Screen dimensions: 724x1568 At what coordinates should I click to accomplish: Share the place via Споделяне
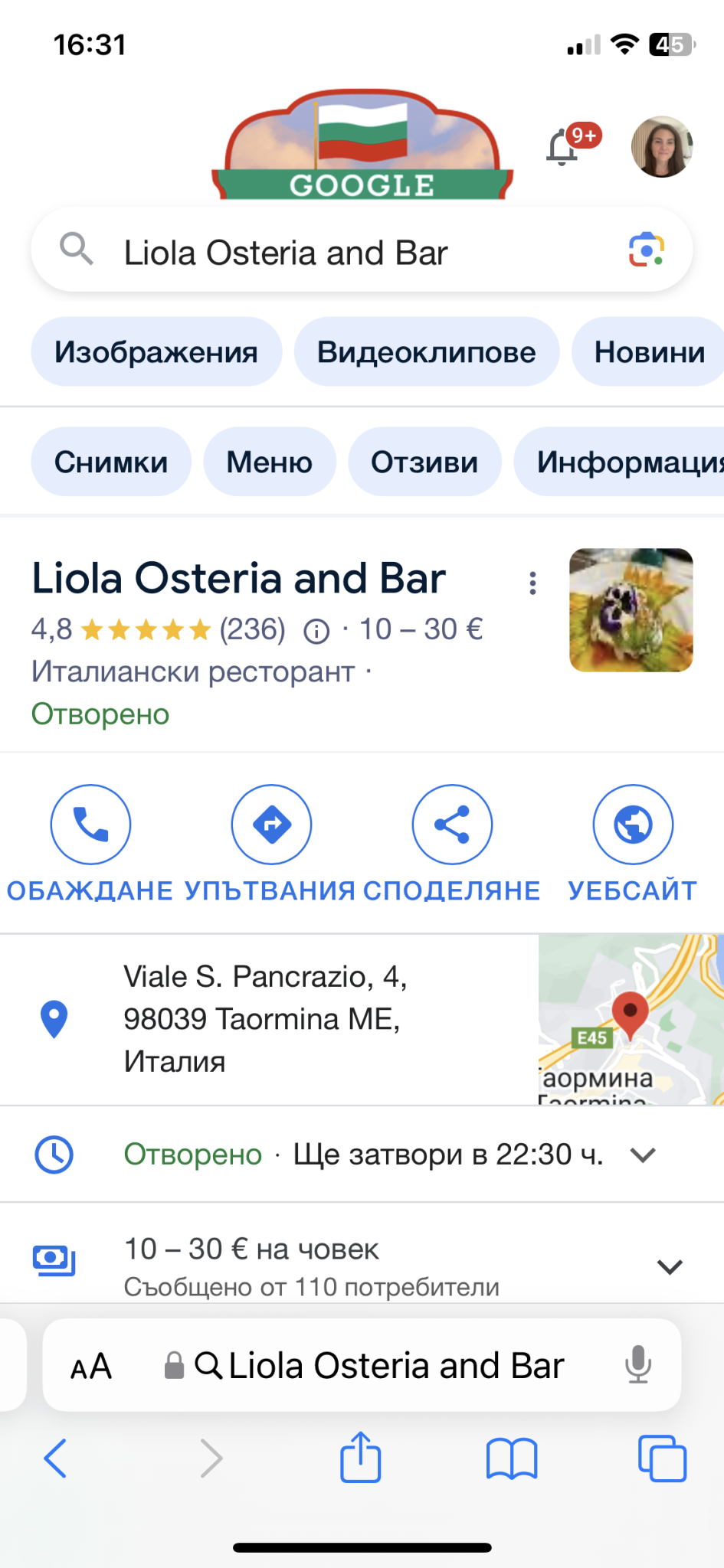point(452,825)
